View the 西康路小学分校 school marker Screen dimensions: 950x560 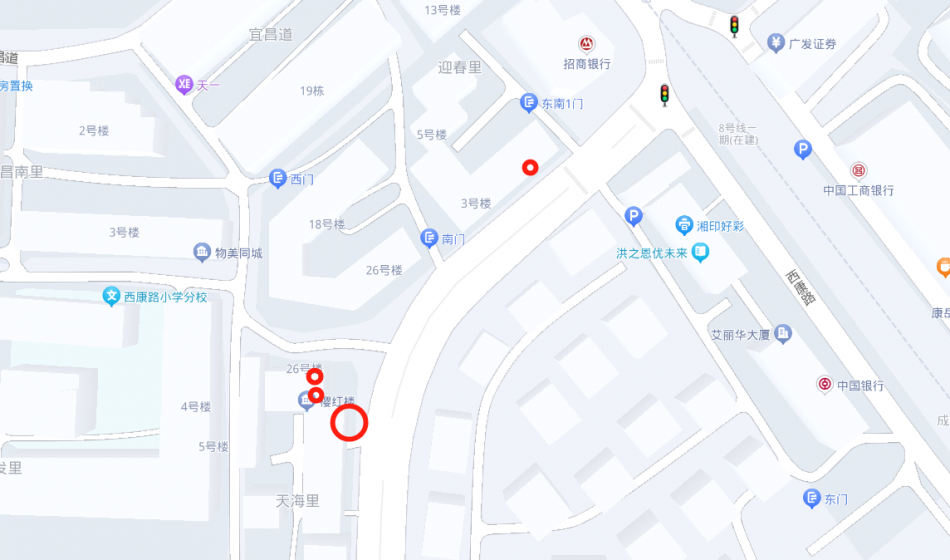click(x=111, y=297)
